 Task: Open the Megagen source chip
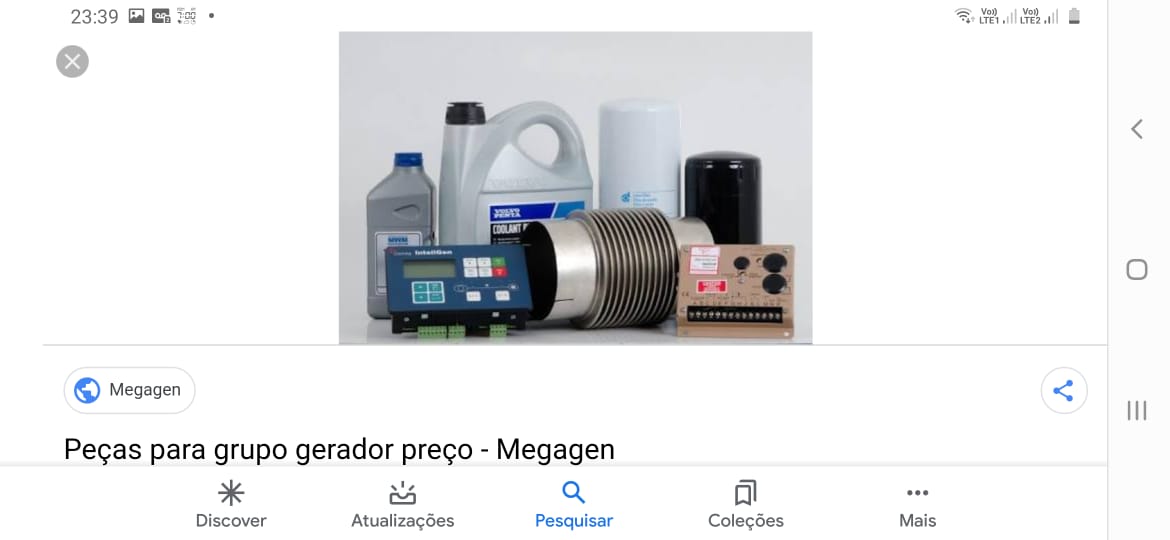coord(129,390)
